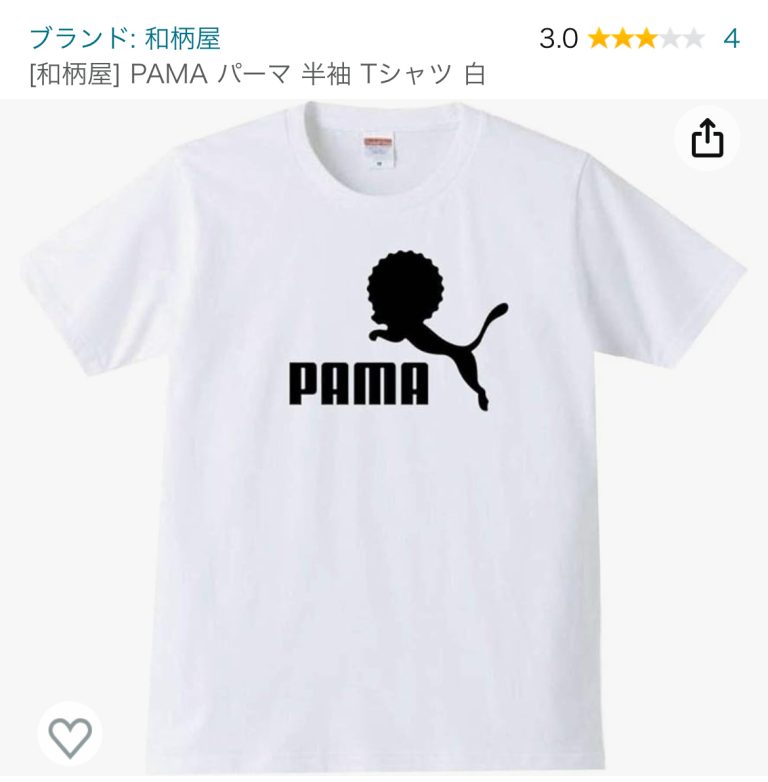
Task: Open the 和柄屋 brand link
Action: 125,38
